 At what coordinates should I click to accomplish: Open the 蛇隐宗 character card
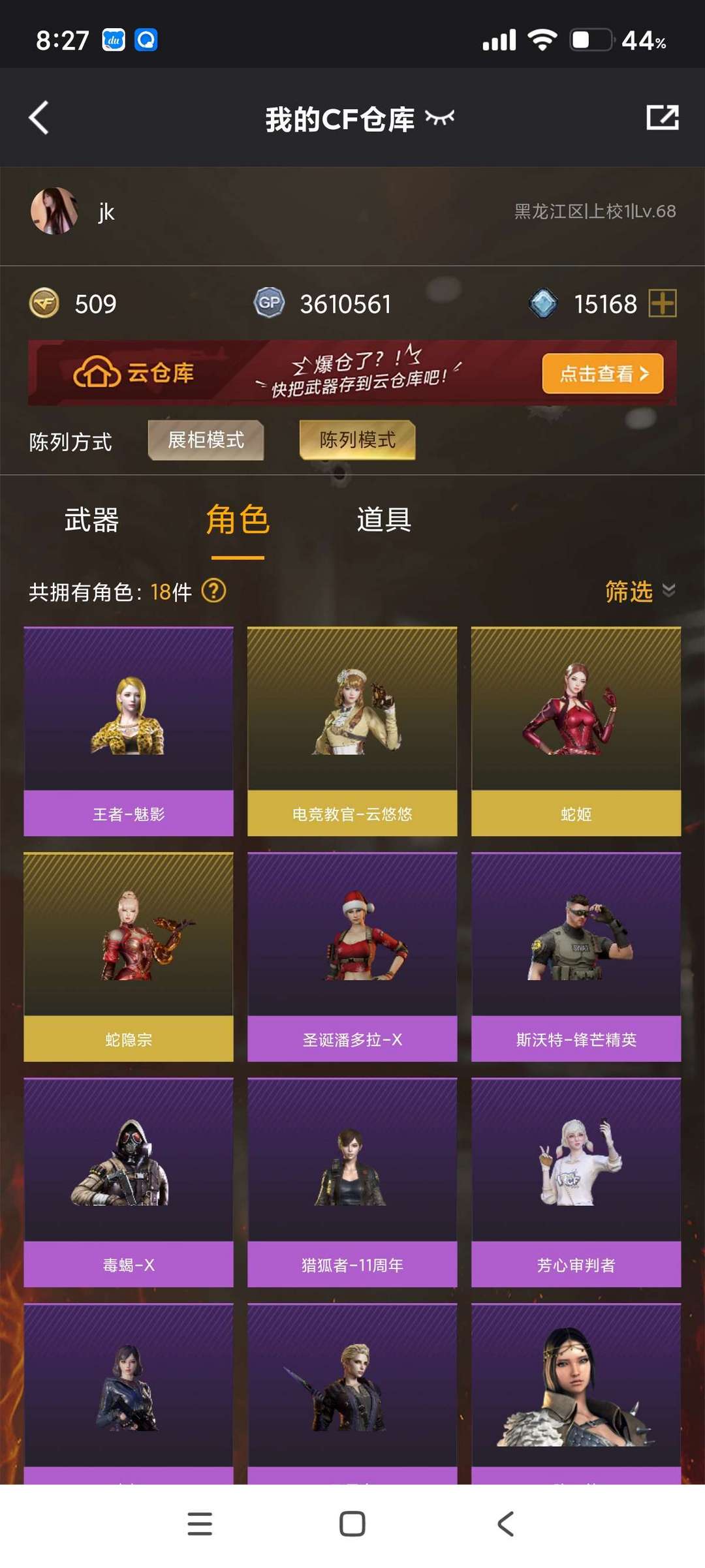click(129, 956)
